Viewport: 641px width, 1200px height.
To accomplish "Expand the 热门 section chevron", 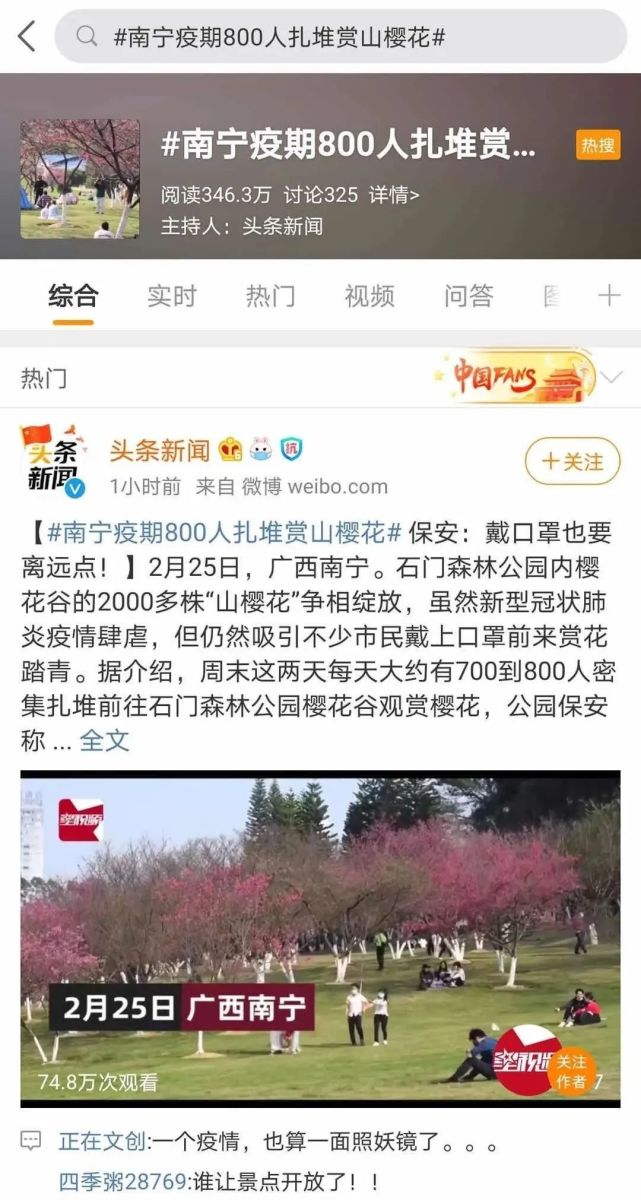I will click(612, 377).
